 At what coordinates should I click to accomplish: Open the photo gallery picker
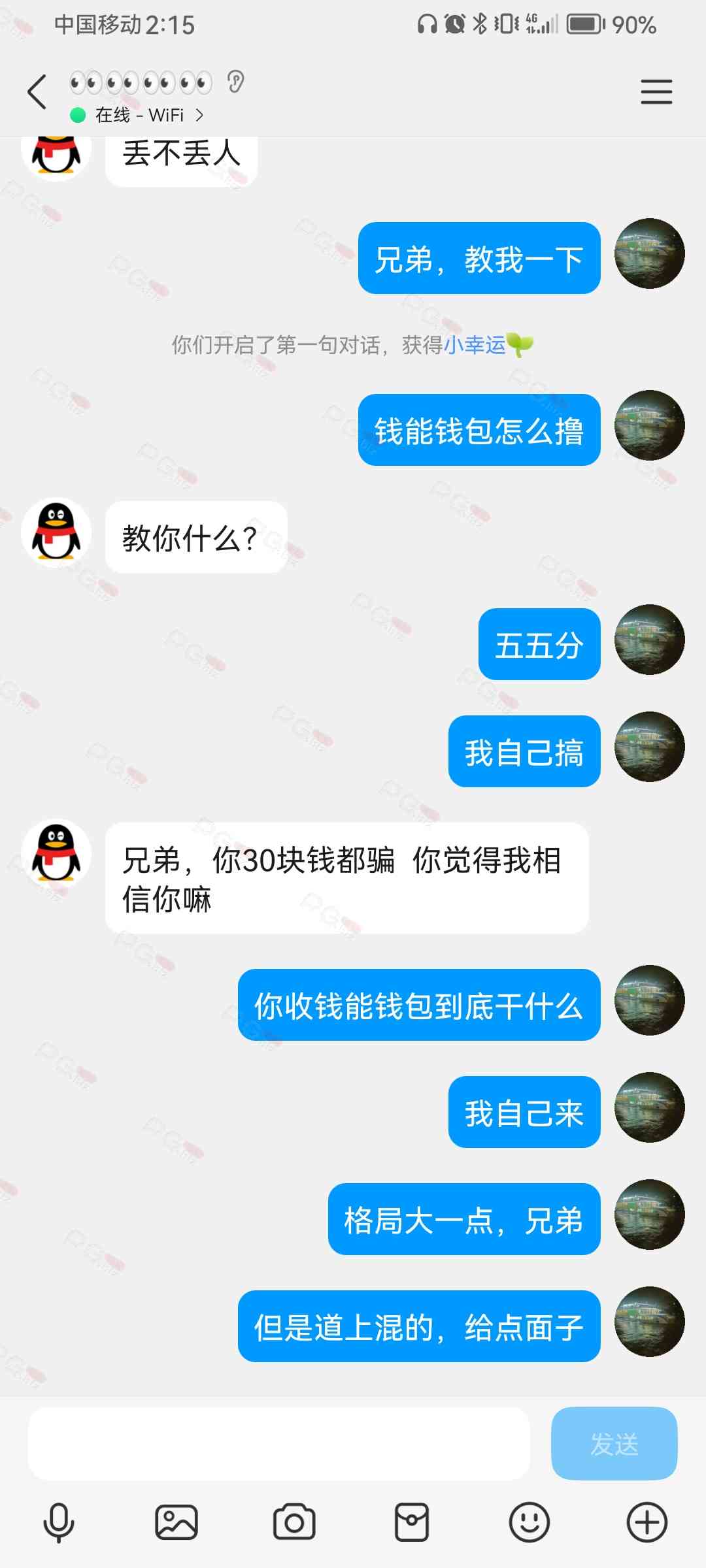176,1522
